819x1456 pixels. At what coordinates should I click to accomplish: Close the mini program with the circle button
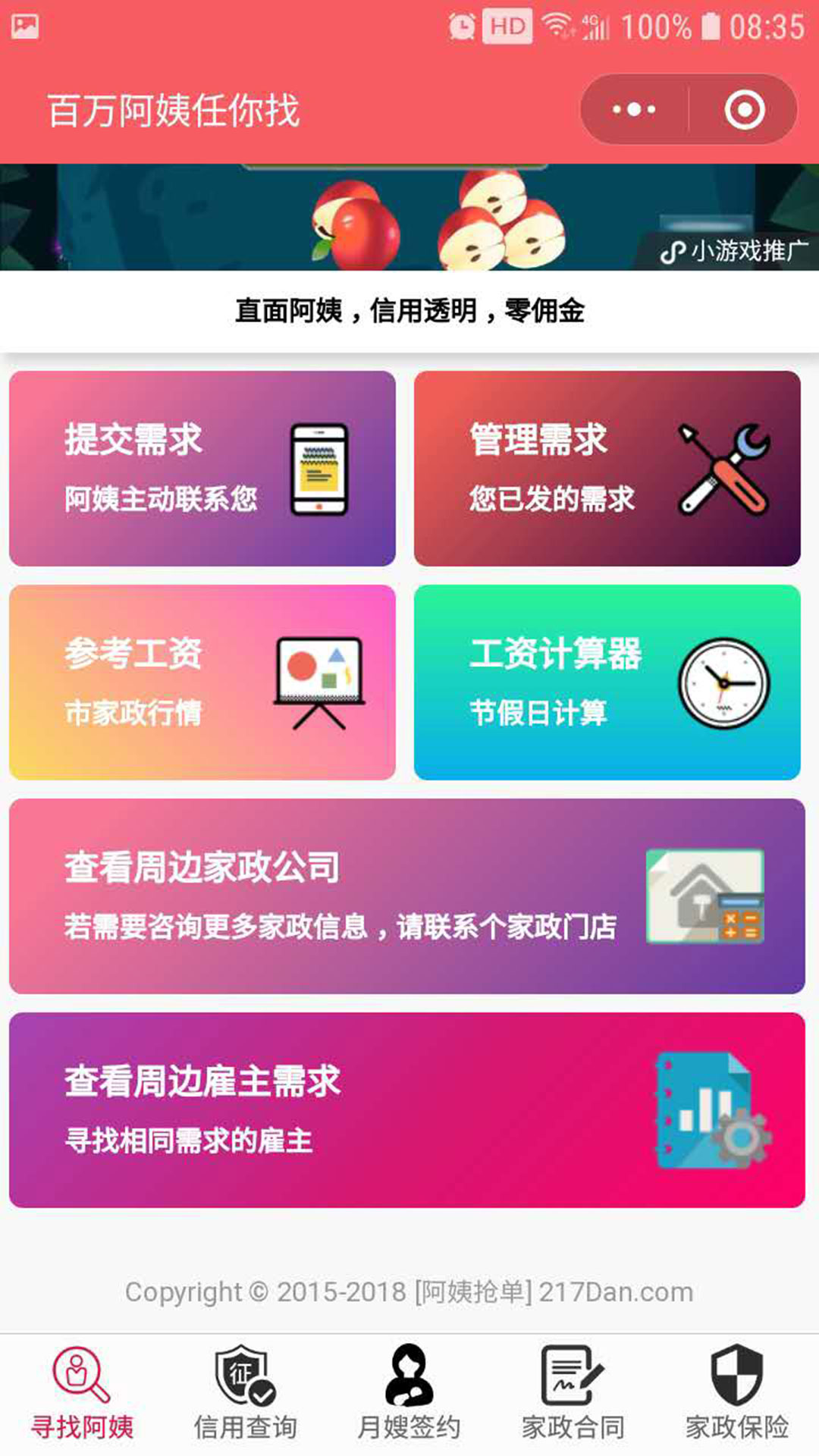pyautogui.click(x=744, y=110)
